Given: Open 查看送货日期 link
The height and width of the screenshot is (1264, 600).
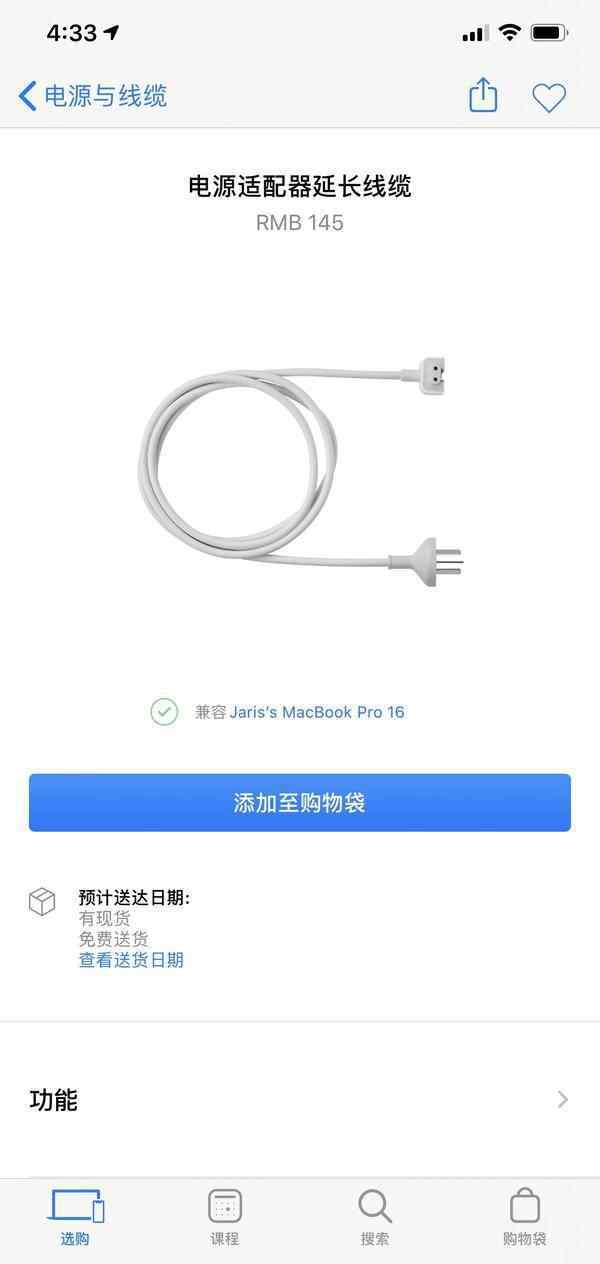Looking at the screenshot, I should tap(131, 960).
